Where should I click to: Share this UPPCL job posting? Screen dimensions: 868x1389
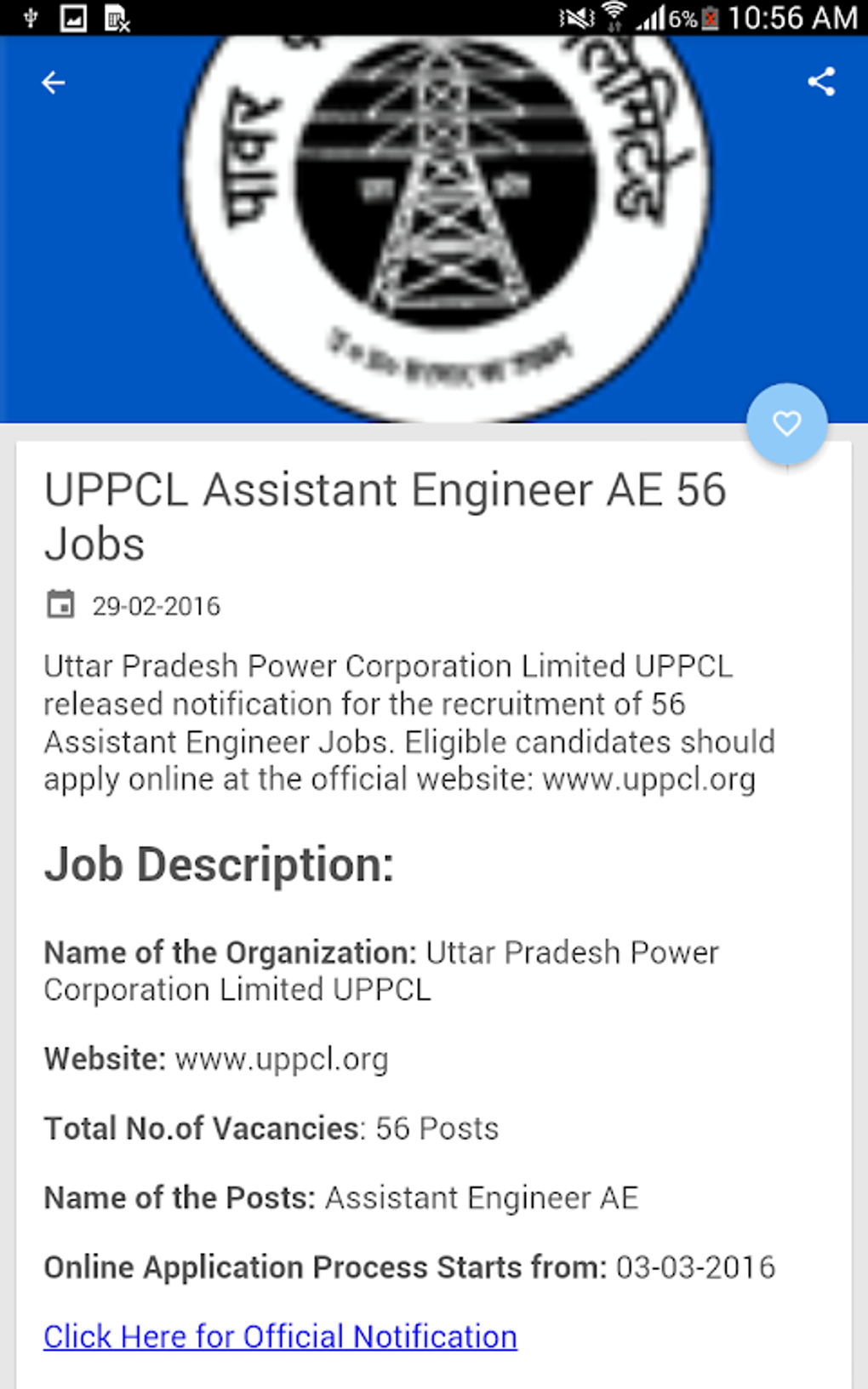(x=821, y=83)
